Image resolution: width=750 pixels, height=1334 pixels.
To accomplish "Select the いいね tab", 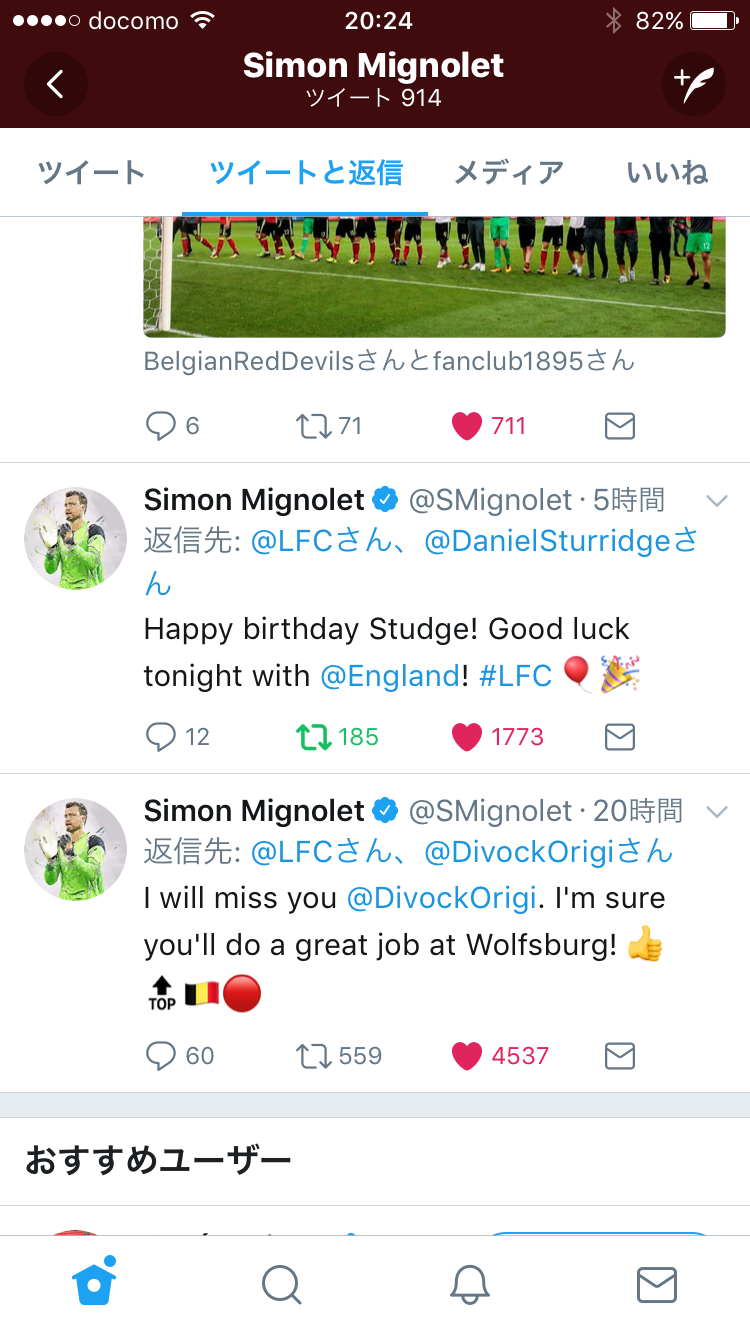I will 667,173.
